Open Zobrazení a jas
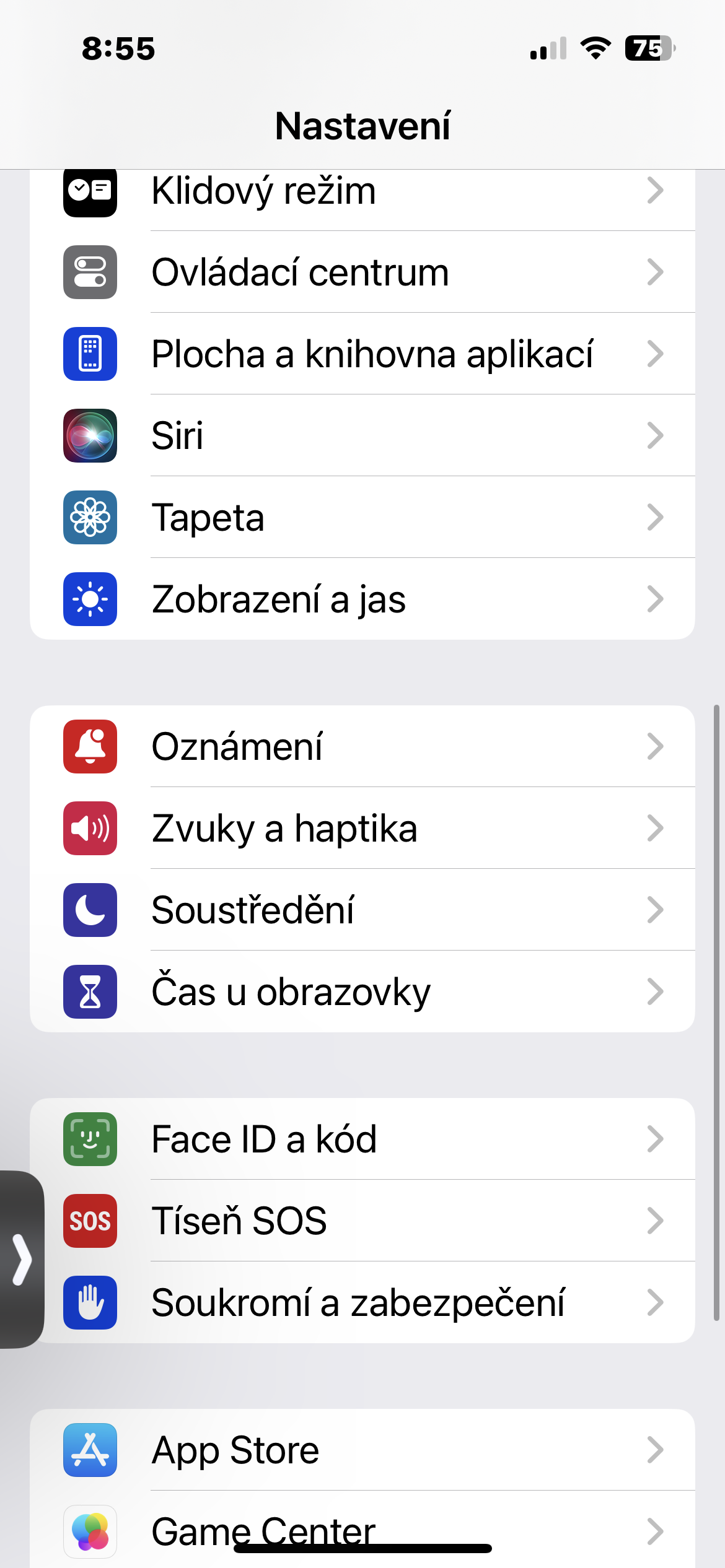The height and width of the screenshot is (1568, 725). 362,599
